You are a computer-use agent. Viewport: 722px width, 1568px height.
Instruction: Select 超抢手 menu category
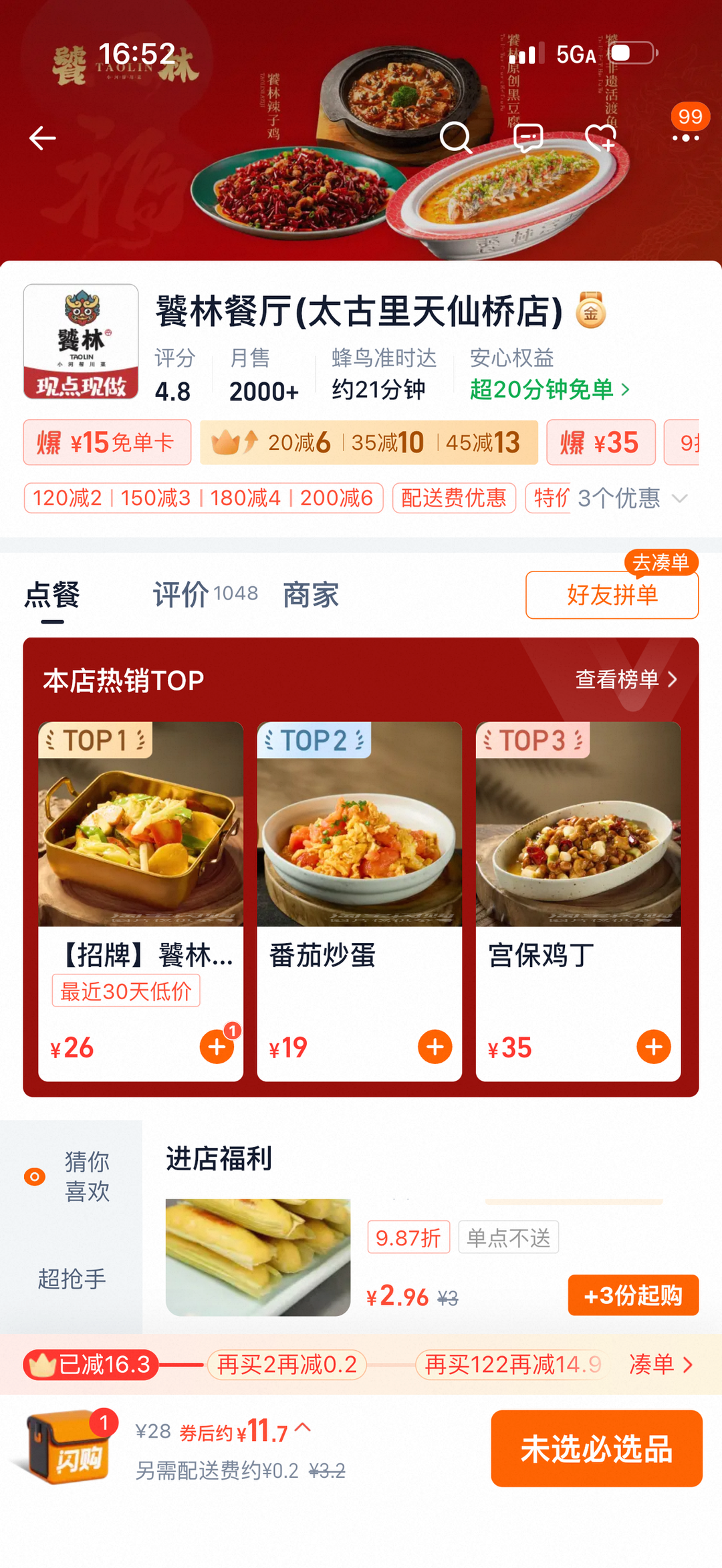coord(72,1279)
